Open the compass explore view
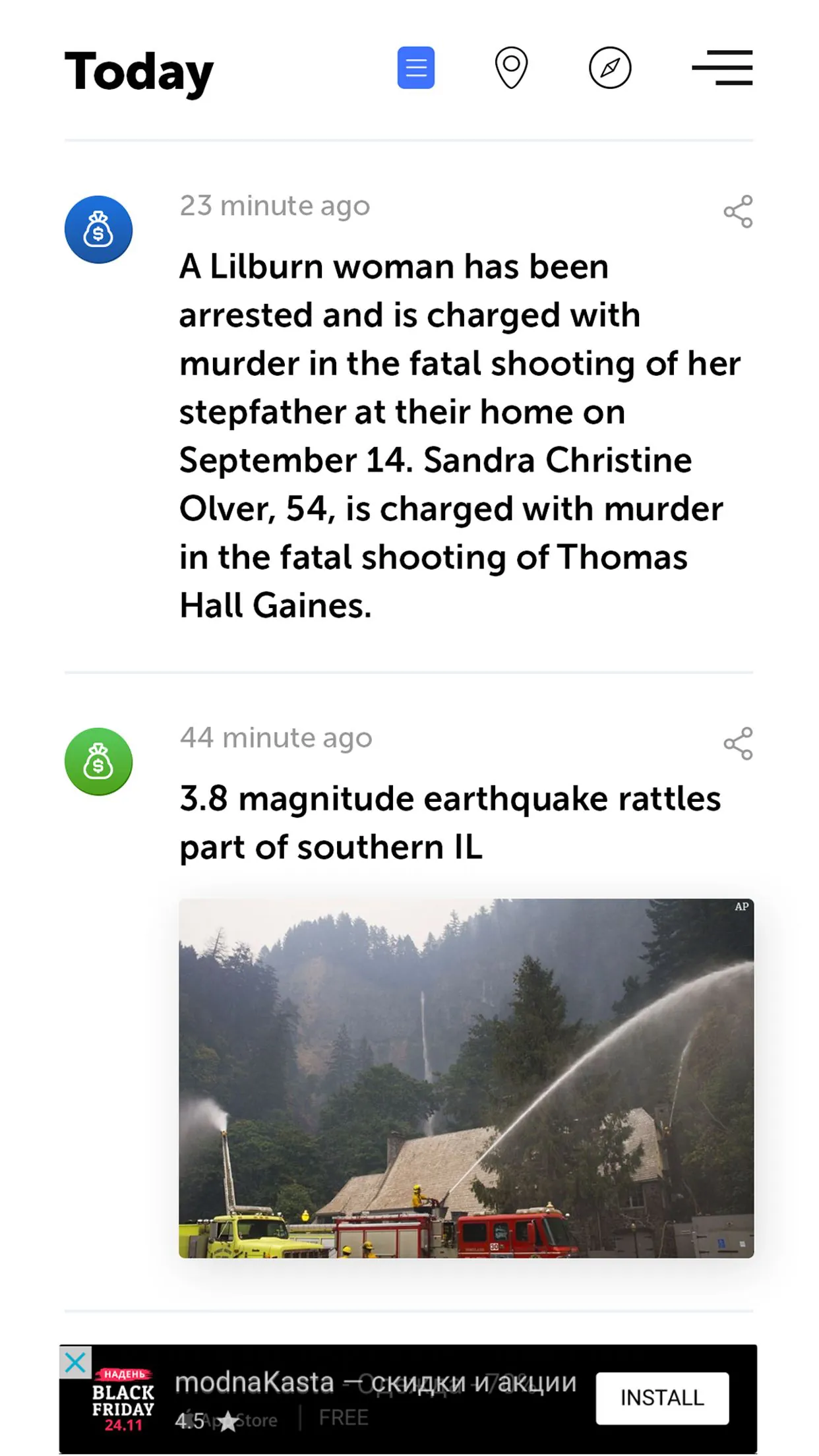Image resolution: width=819 pixels, height=1456 pixels. click(610, 68)
